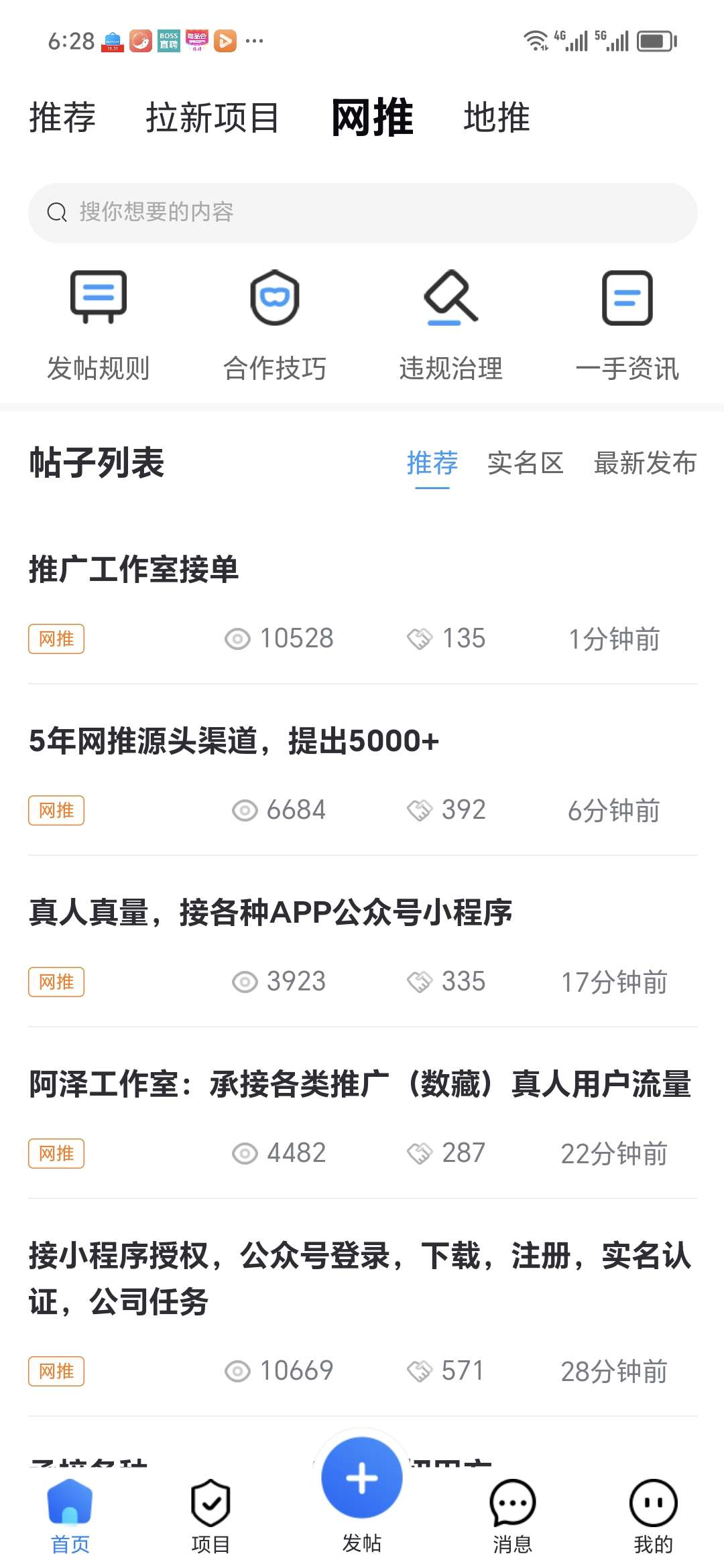The width and height of the screenshot is (724, 1568).
Task: Tap the 搜你想要的内容 search box
Action: click(x=363, y=212)
